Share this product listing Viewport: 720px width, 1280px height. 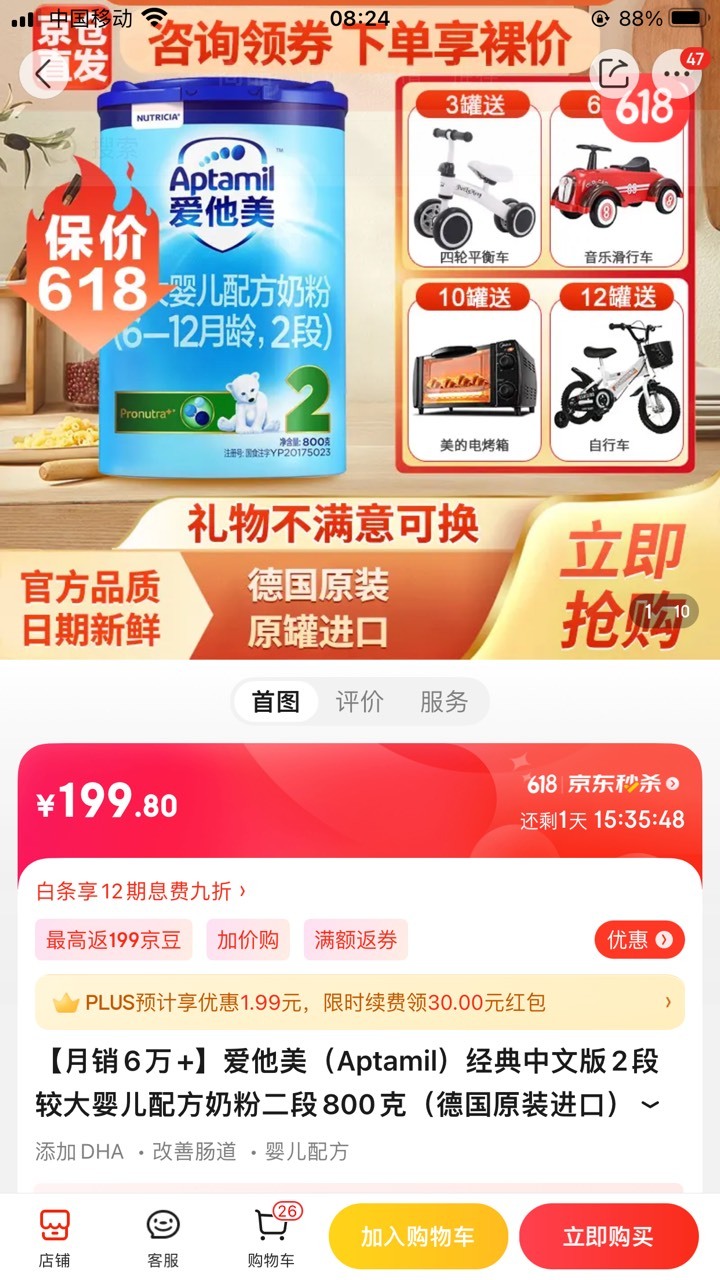[x=614, y=72]
